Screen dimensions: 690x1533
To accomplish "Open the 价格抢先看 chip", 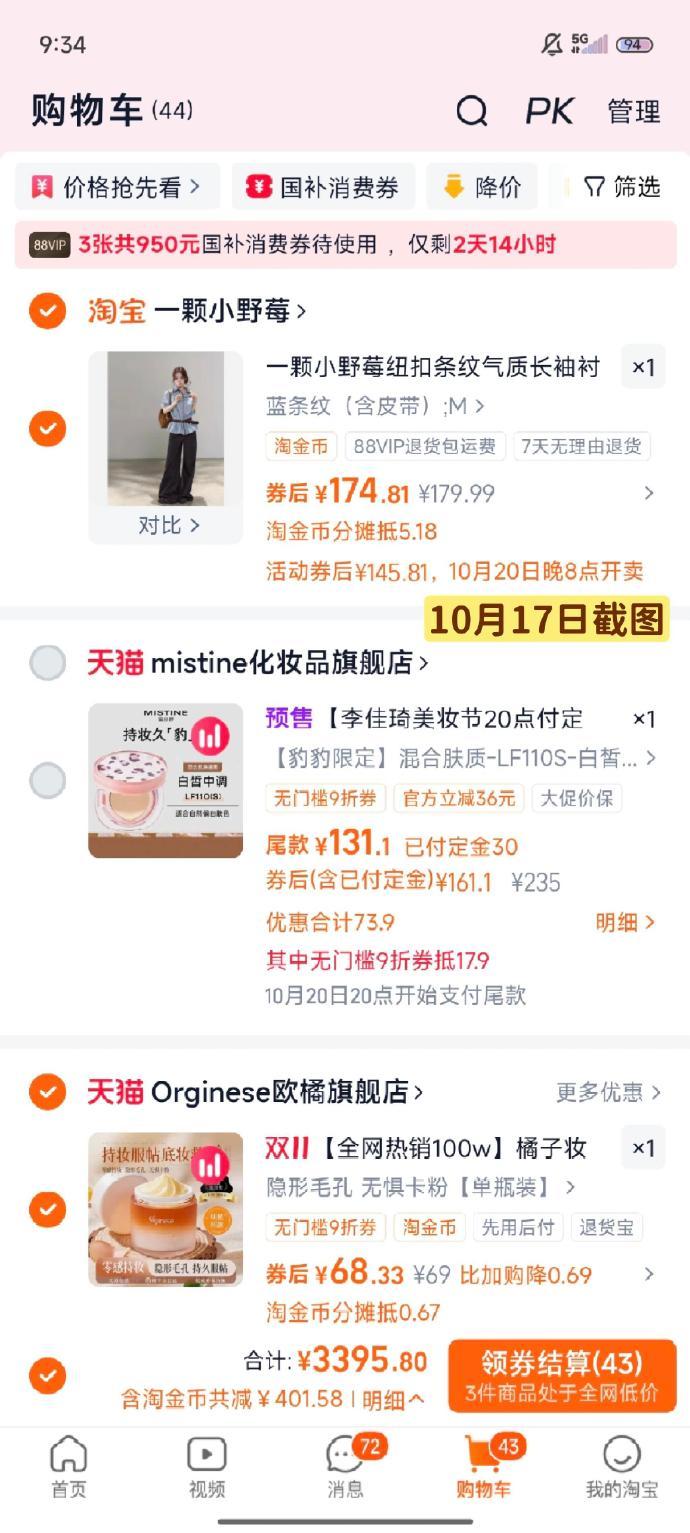I will 118,187.
